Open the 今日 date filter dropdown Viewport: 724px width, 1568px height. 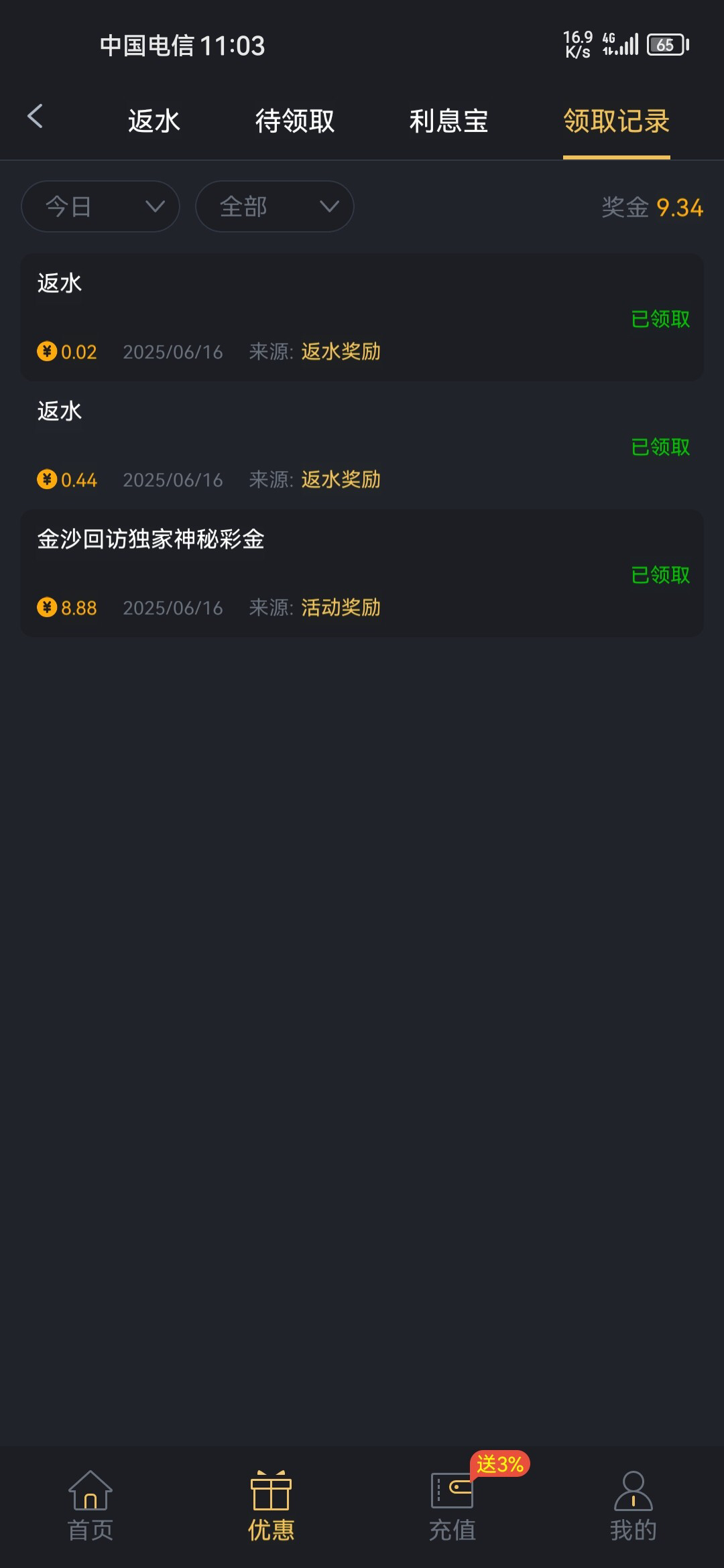click(99, 206)
